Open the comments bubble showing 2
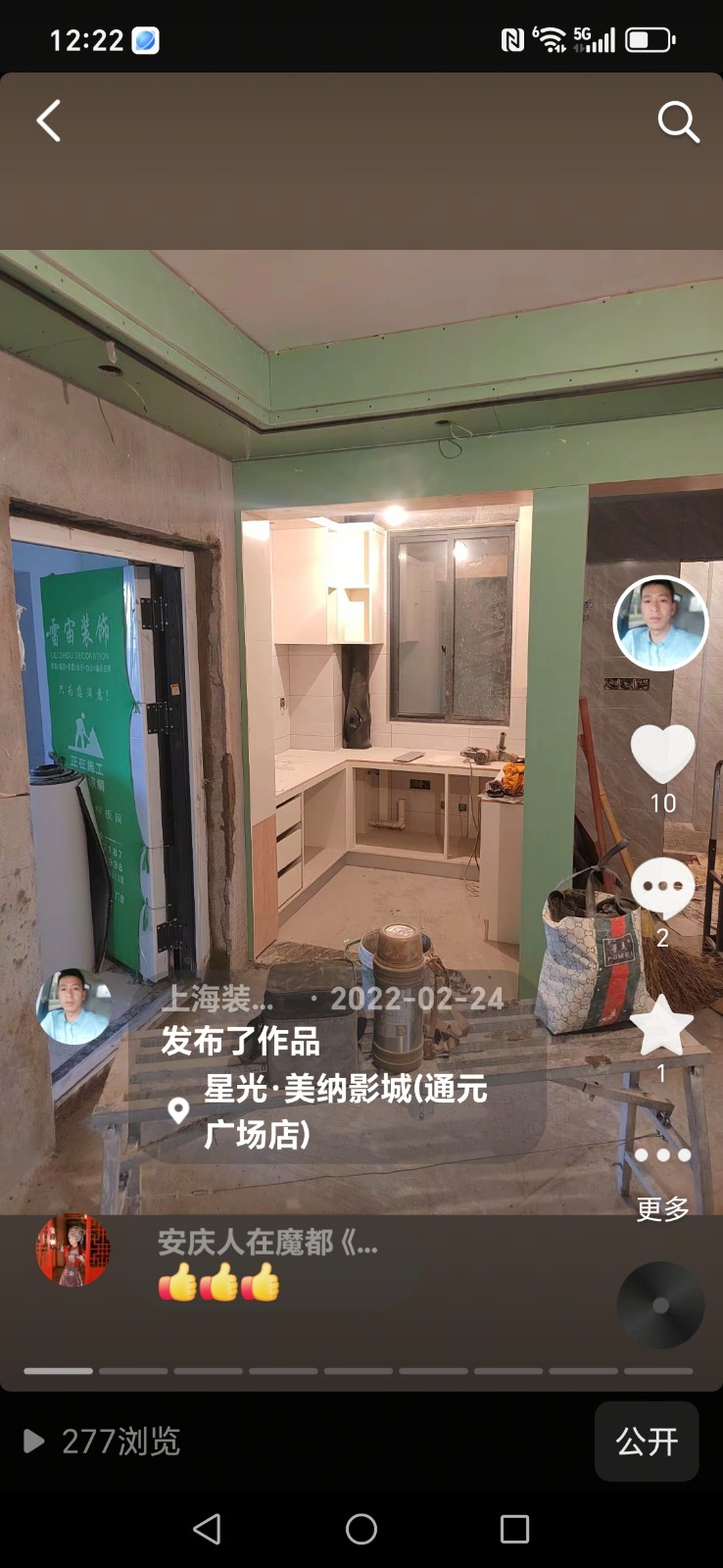723x1568 pixels. (x=662, y=887)
